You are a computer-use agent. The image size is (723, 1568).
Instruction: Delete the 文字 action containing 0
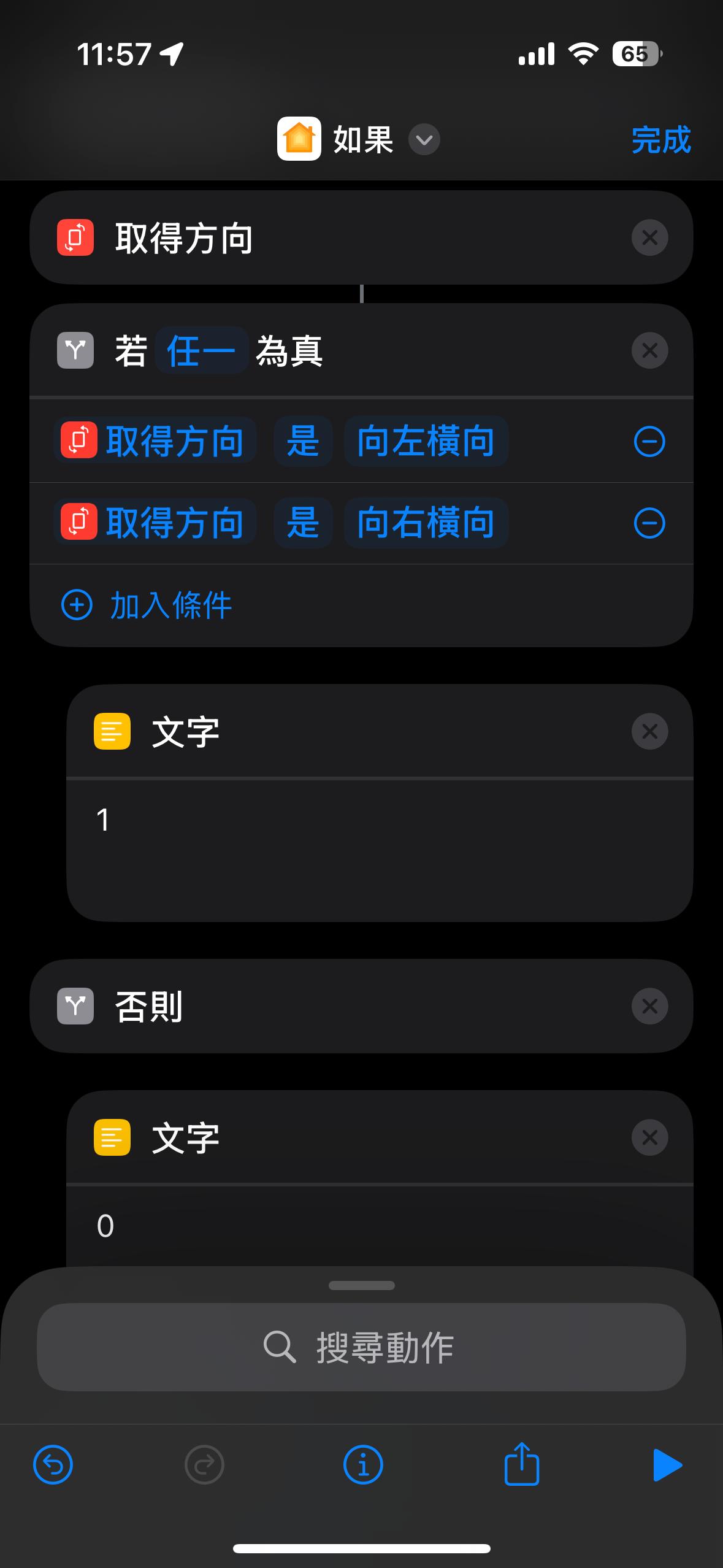tap(649, 1137)
